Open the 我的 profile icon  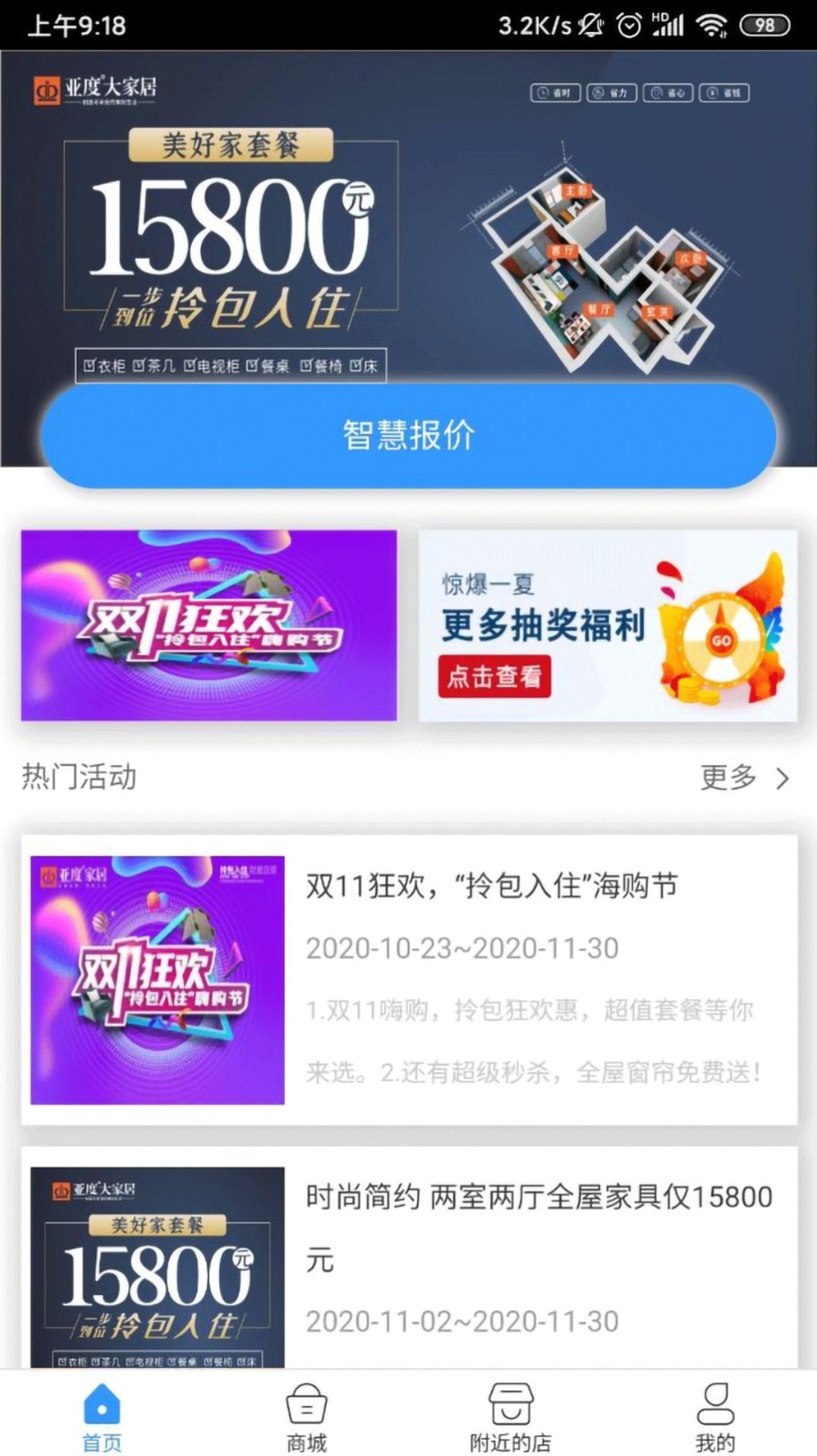click(x=715, y=1406)
